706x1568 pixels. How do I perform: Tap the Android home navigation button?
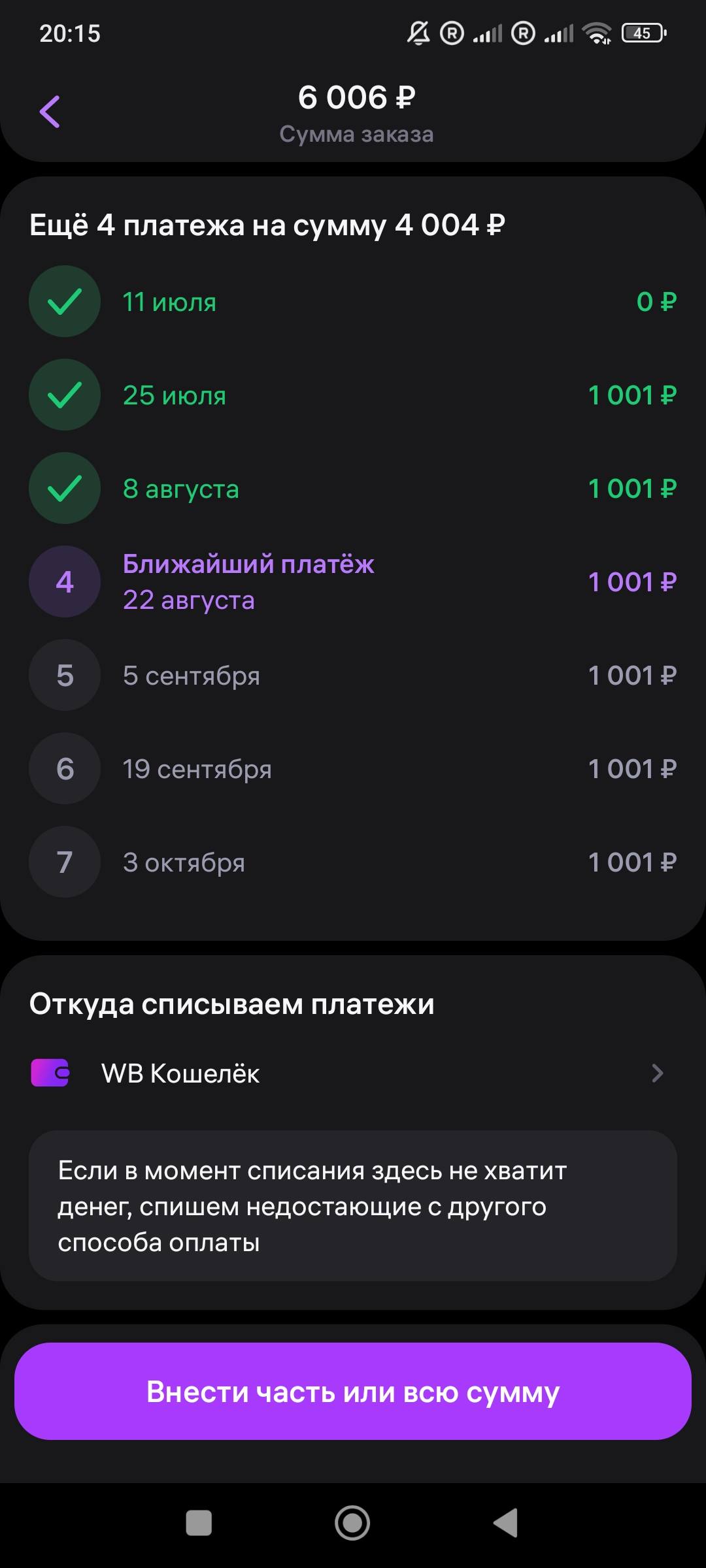pyautogui.click(x=352, y=1523)
